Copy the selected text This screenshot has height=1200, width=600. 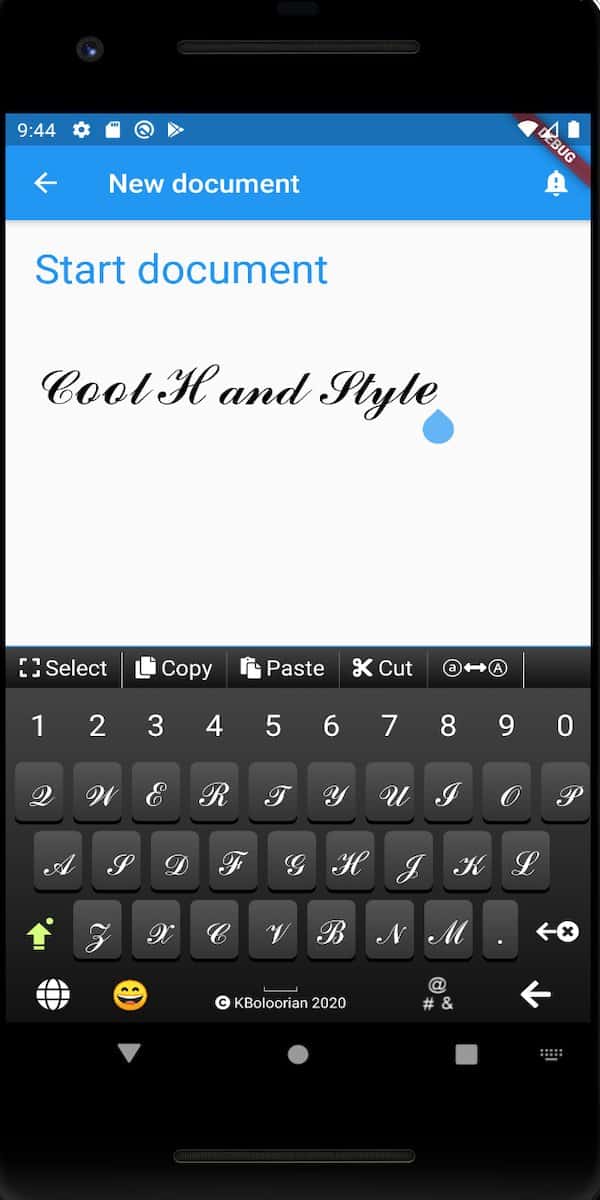[175, 668]
